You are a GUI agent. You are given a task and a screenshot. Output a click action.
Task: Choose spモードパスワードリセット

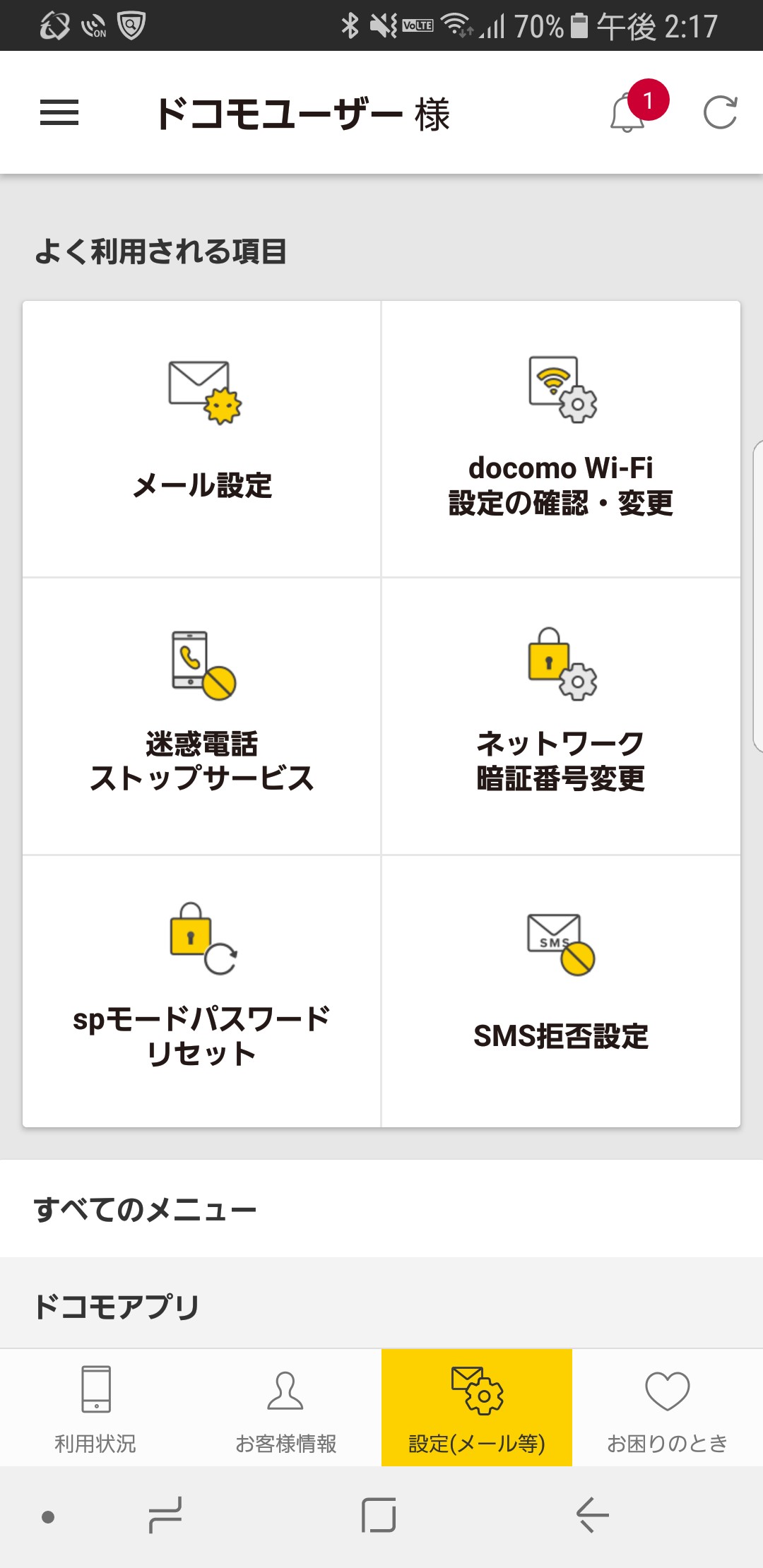202,991
